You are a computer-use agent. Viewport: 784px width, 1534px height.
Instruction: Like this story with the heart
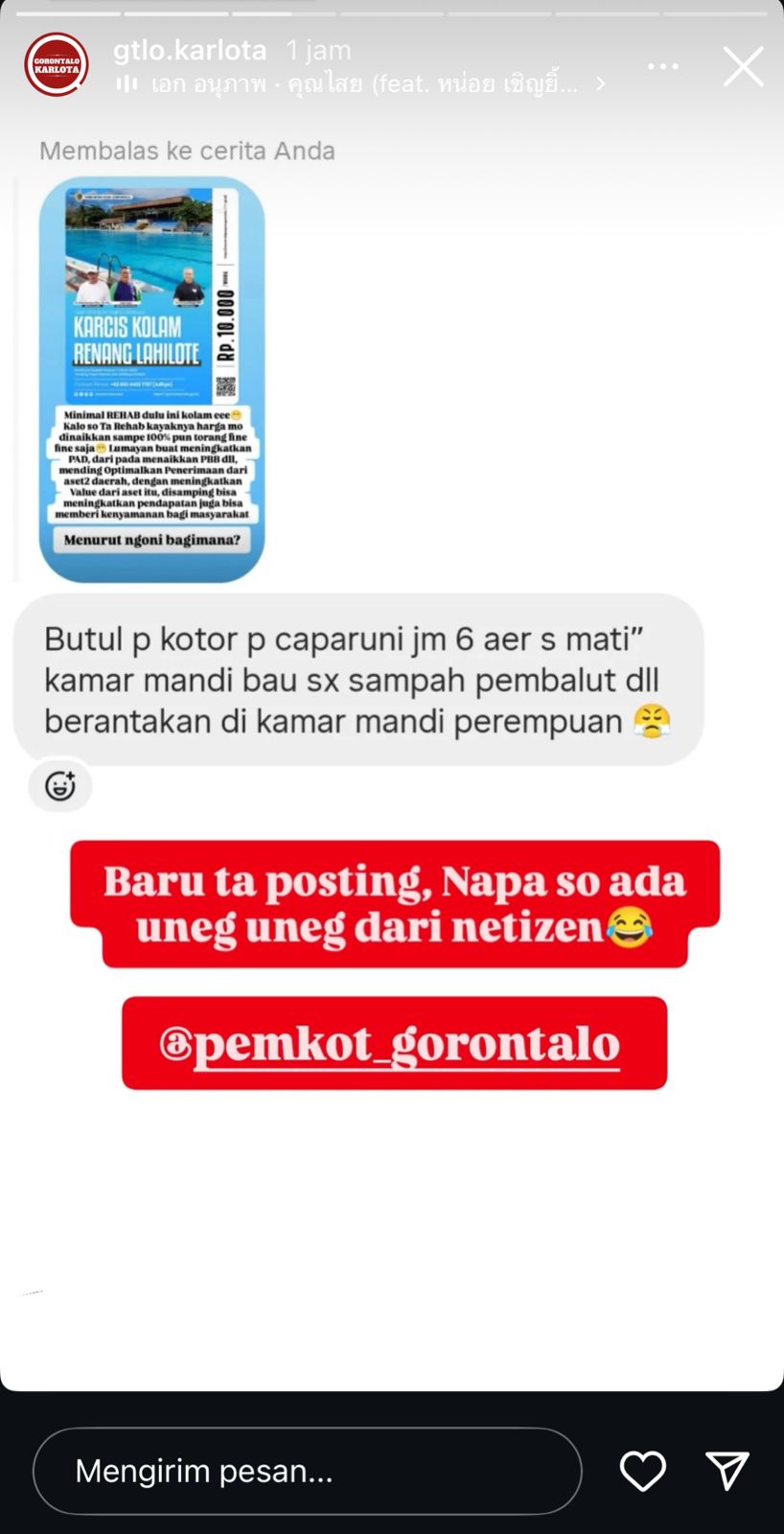[642, 1471]
